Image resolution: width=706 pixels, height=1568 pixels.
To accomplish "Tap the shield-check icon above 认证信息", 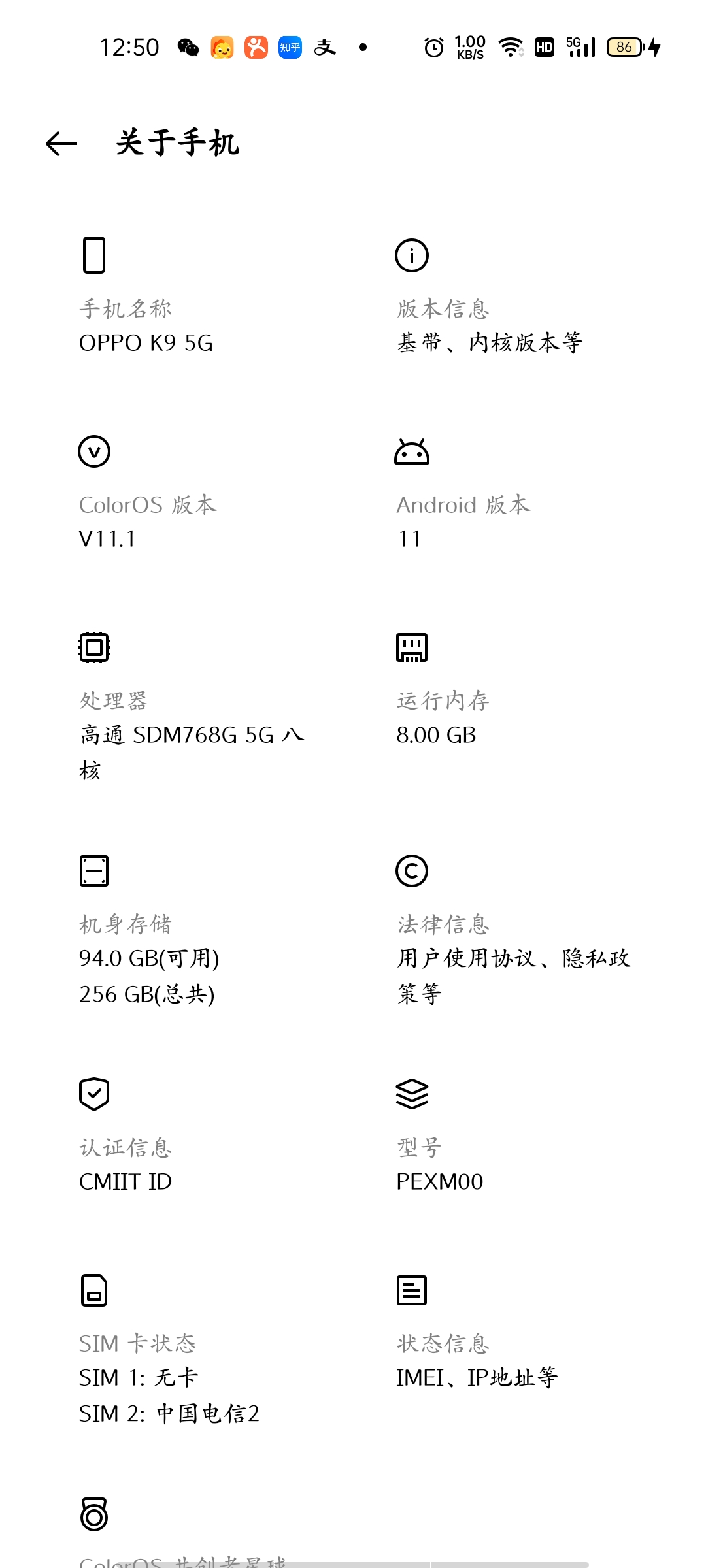I will [x=94, y=1094].
